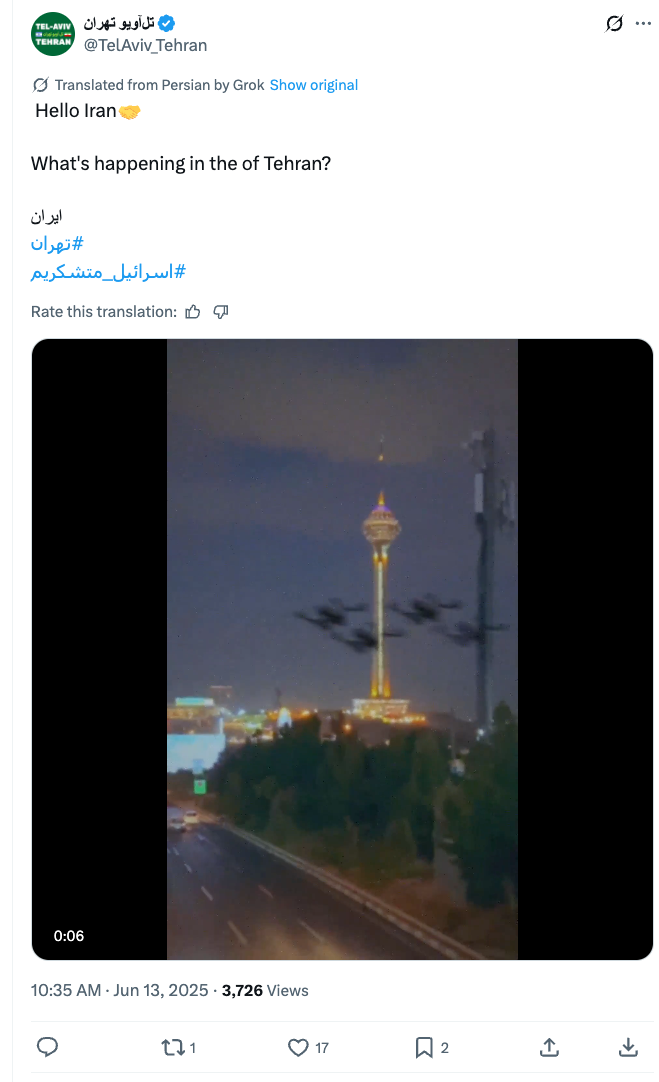Reply to this post

coord(47,1047)
